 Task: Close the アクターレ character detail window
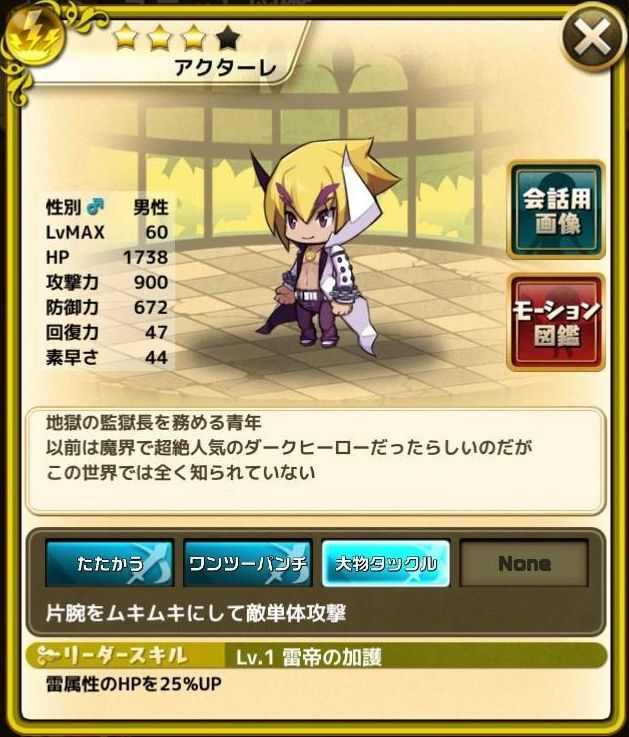tap(592, 38)
